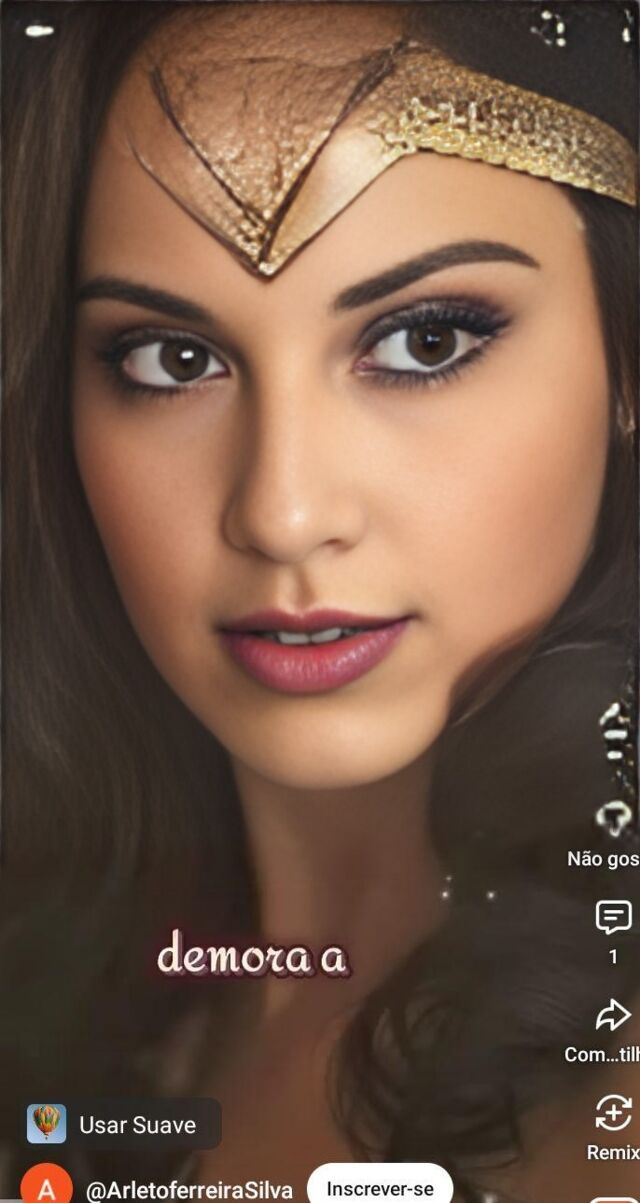The width and height of the screenshot is (640, 1203).
Task: Use the Suave effect
Action: 123,1124
